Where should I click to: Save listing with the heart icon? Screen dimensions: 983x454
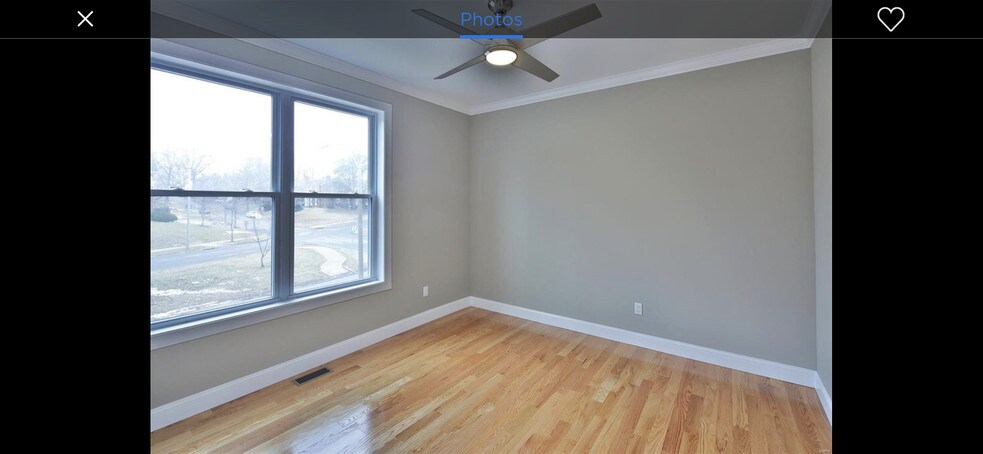pos(890,19)
